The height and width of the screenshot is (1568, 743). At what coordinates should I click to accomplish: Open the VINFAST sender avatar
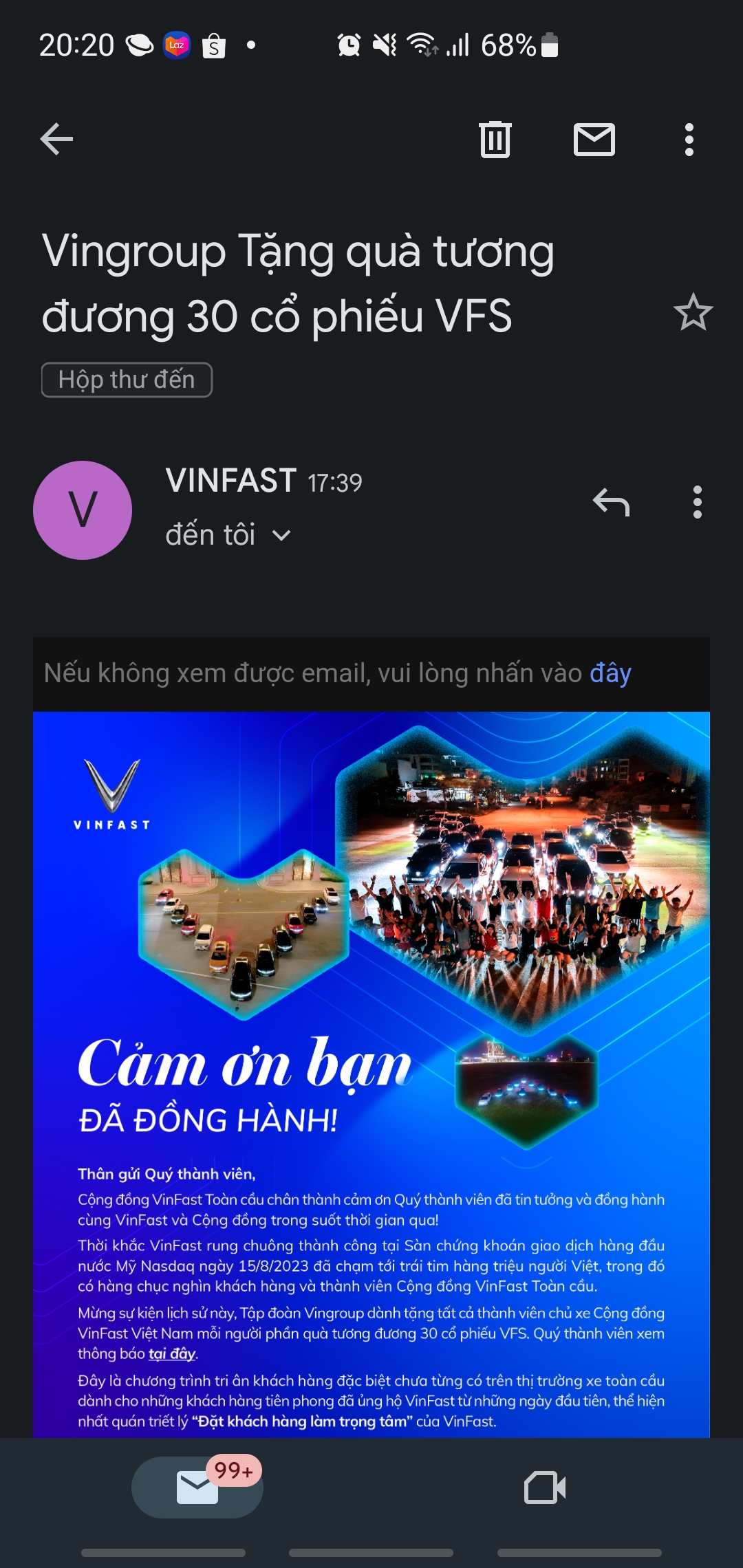[x=82, y=510]
